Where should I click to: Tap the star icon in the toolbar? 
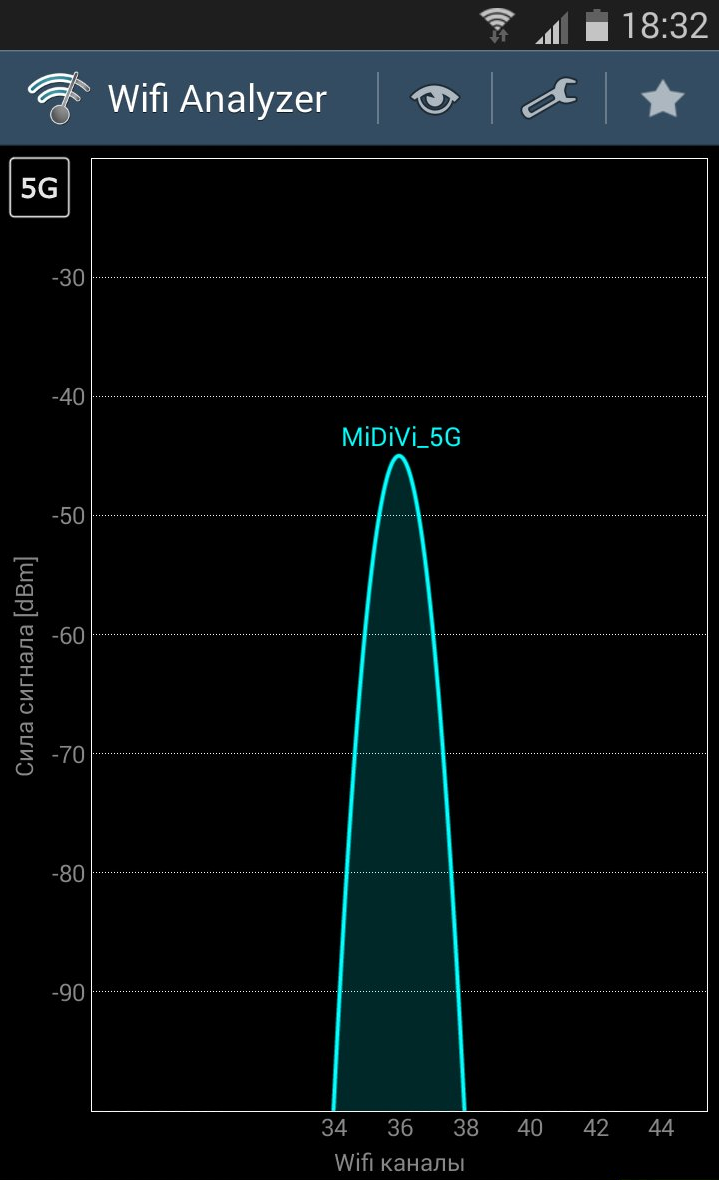click(x=662, y=99)
